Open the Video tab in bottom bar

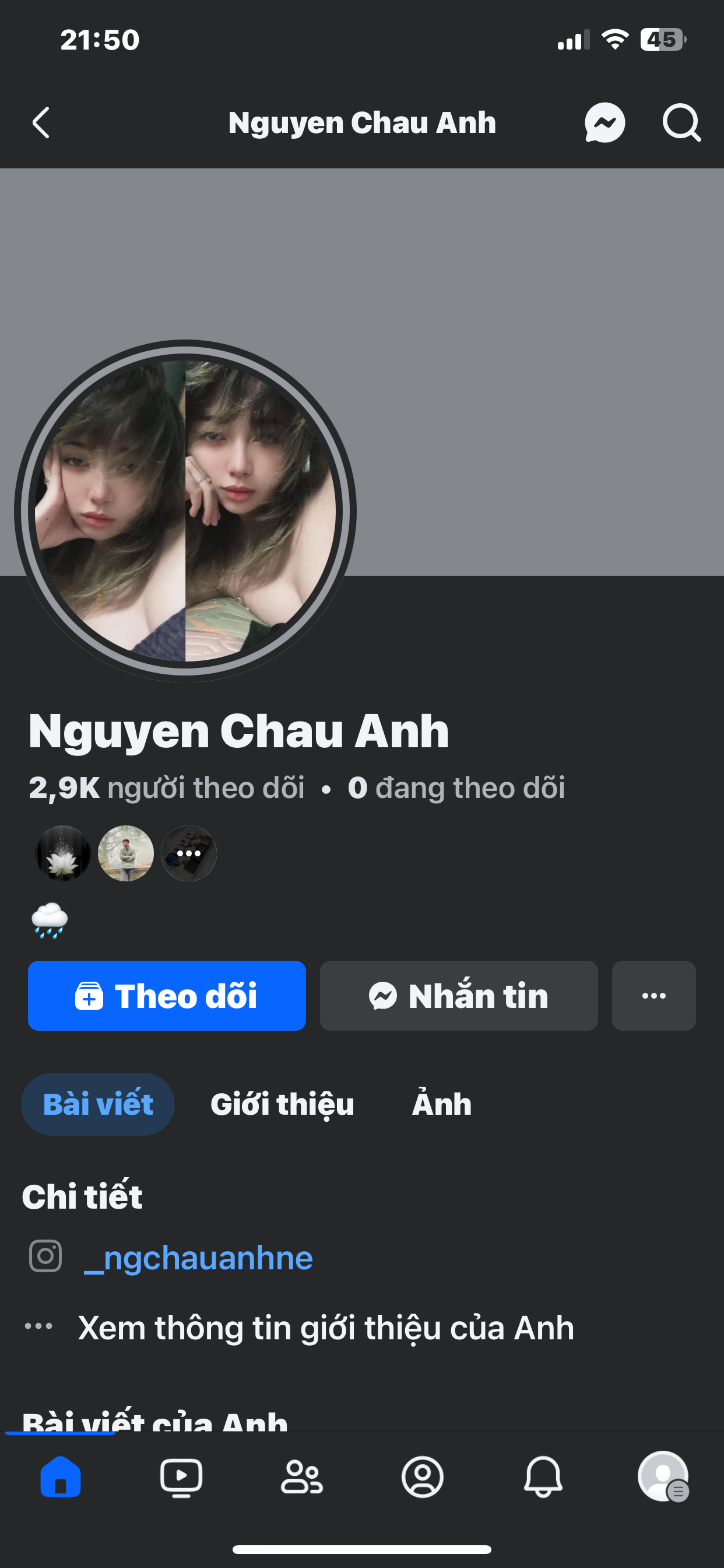pyautogui.click(x=181, y=1476)
